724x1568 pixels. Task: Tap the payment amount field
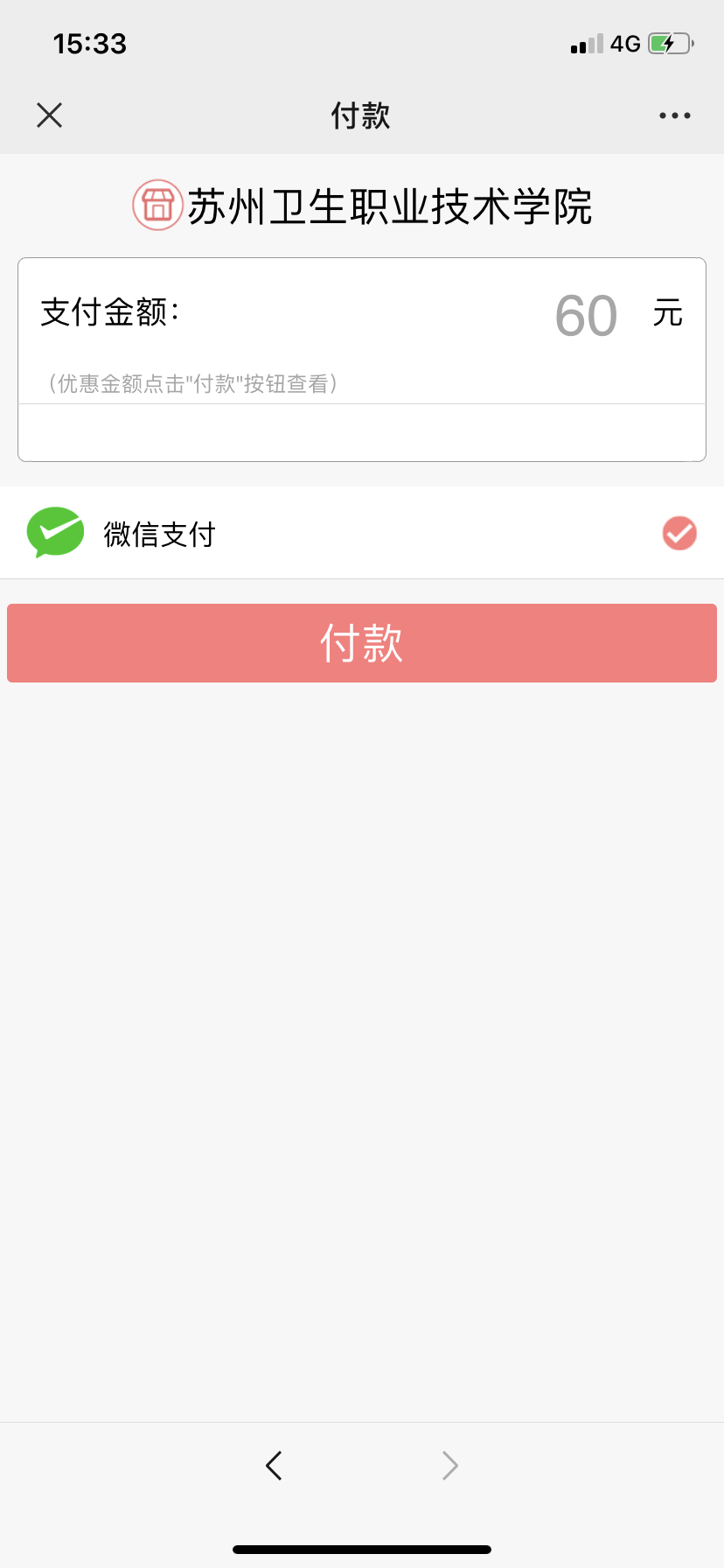coord(586,315)
